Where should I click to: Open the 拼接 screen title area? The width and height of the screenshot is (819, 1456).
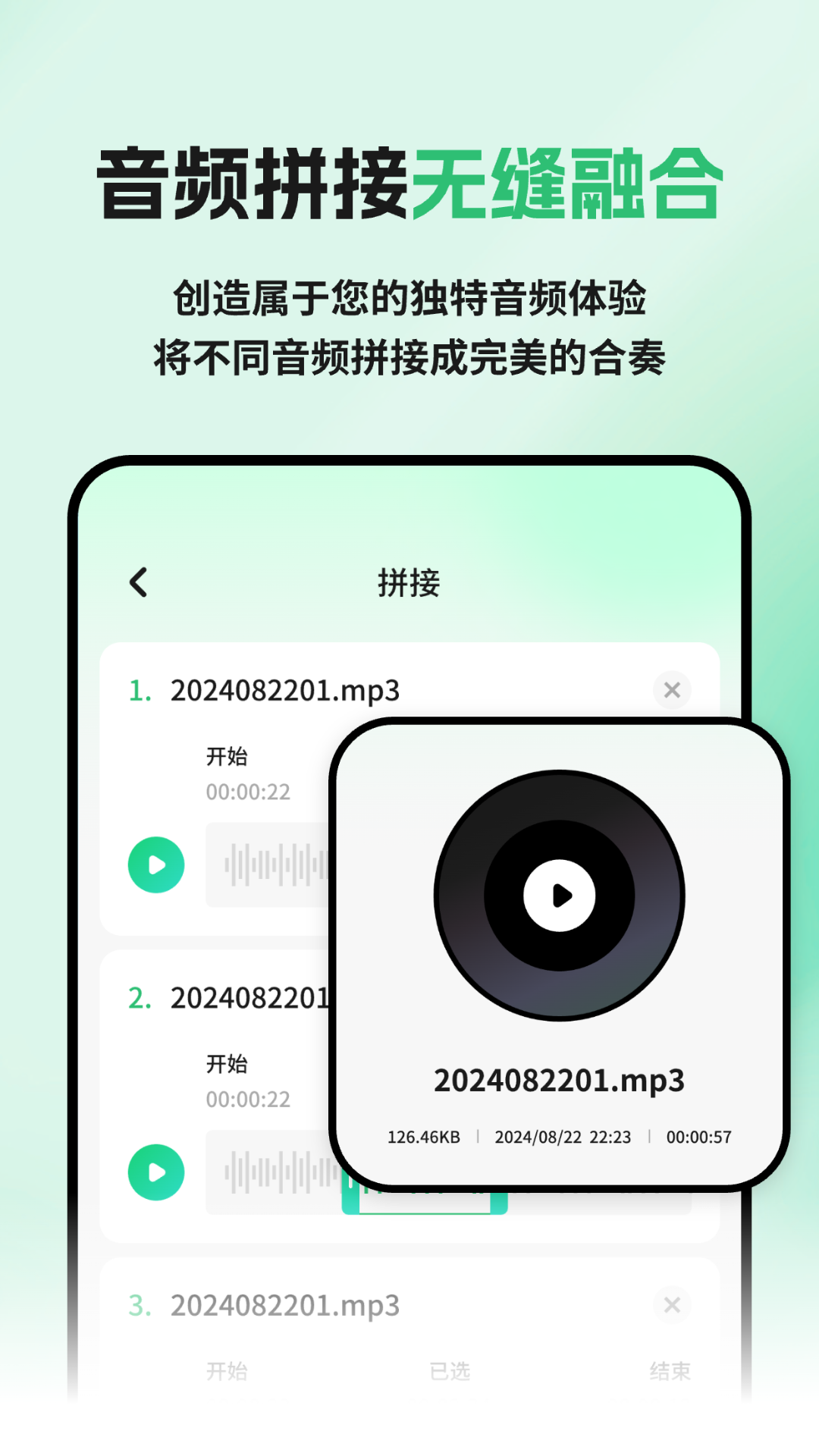(409, 581)
